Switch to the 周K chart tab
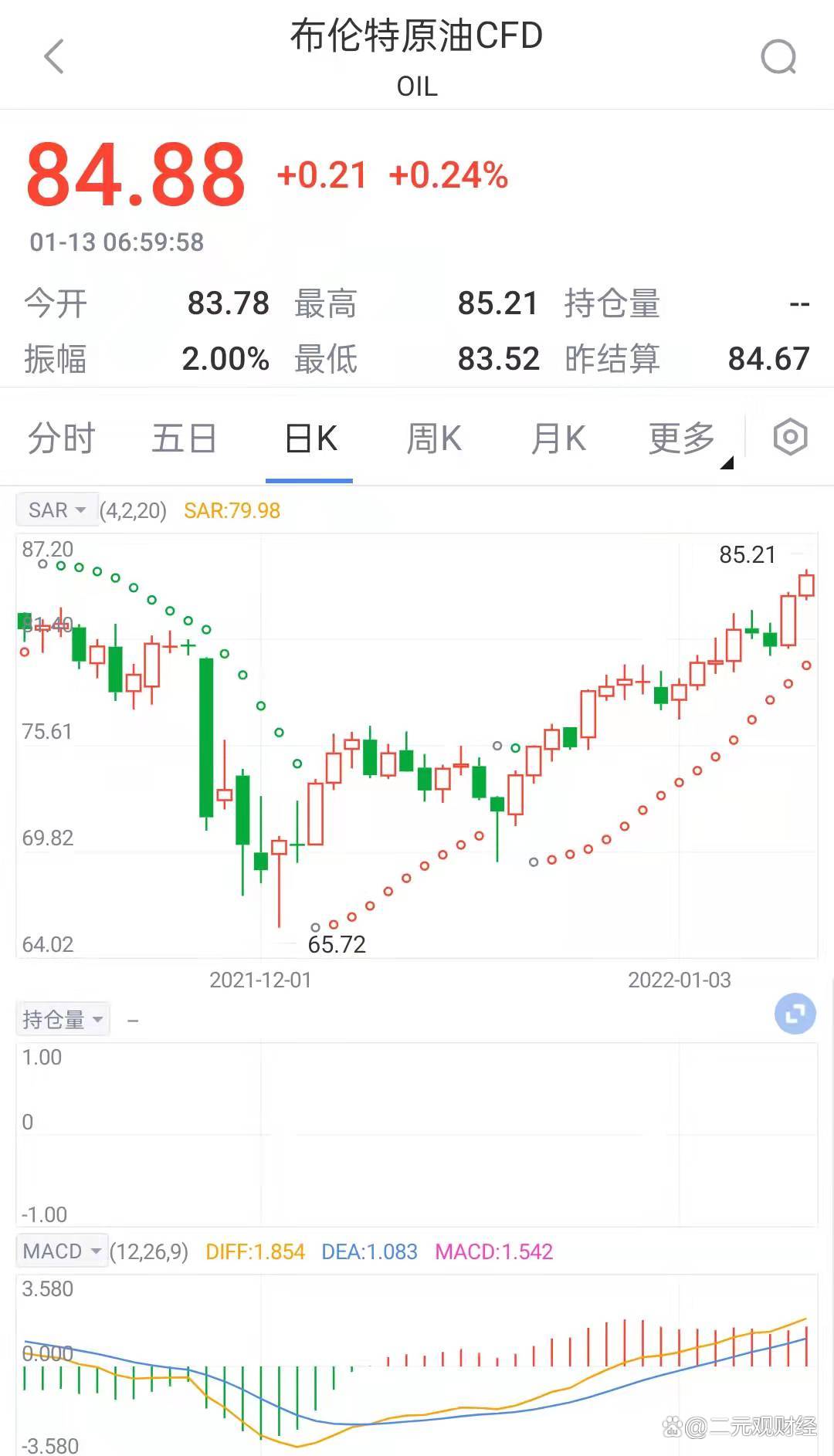 tap(433, 437)
